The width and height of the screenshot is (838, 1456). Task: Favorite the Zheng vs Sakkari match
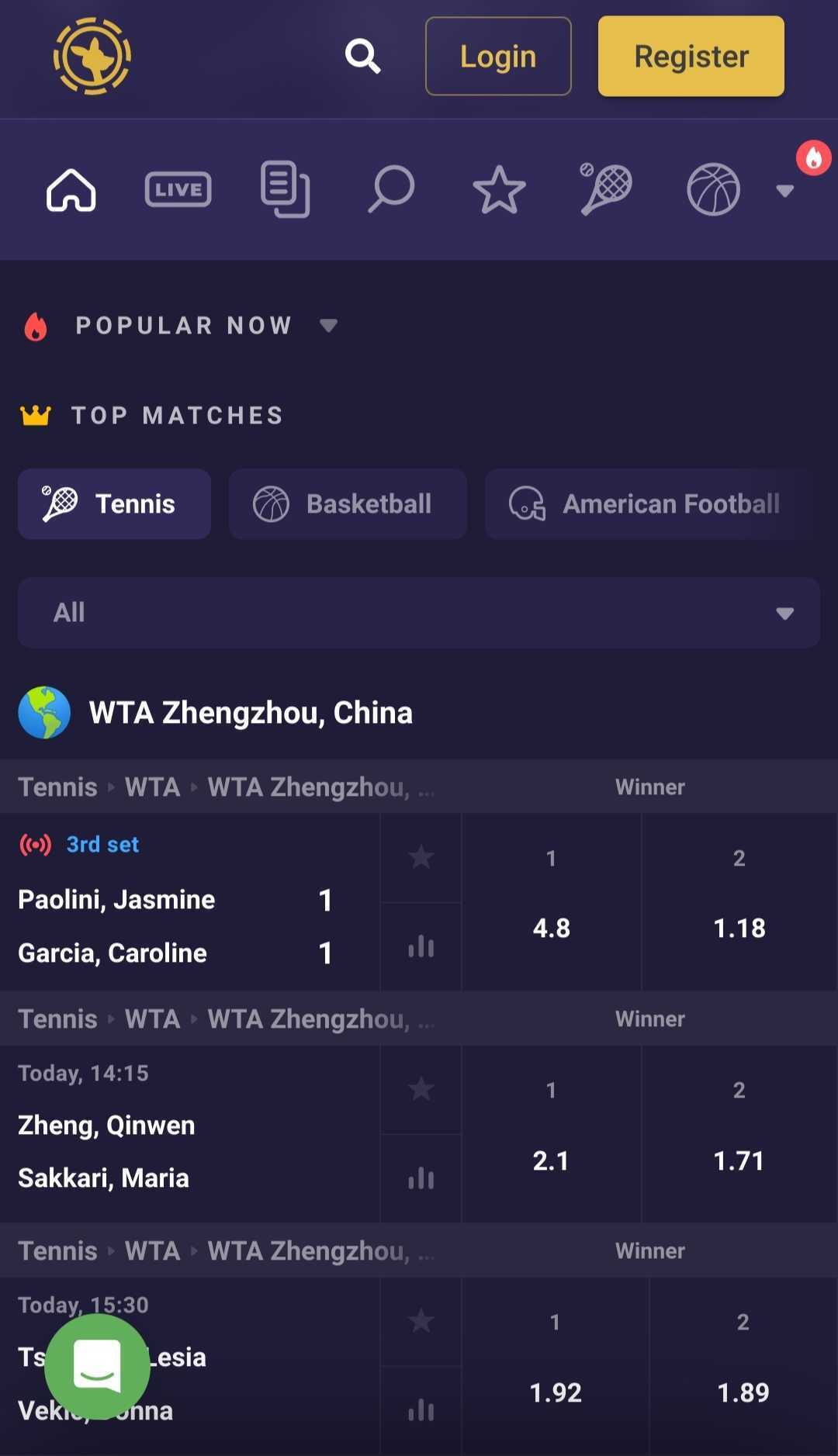tap(421, 1089)
